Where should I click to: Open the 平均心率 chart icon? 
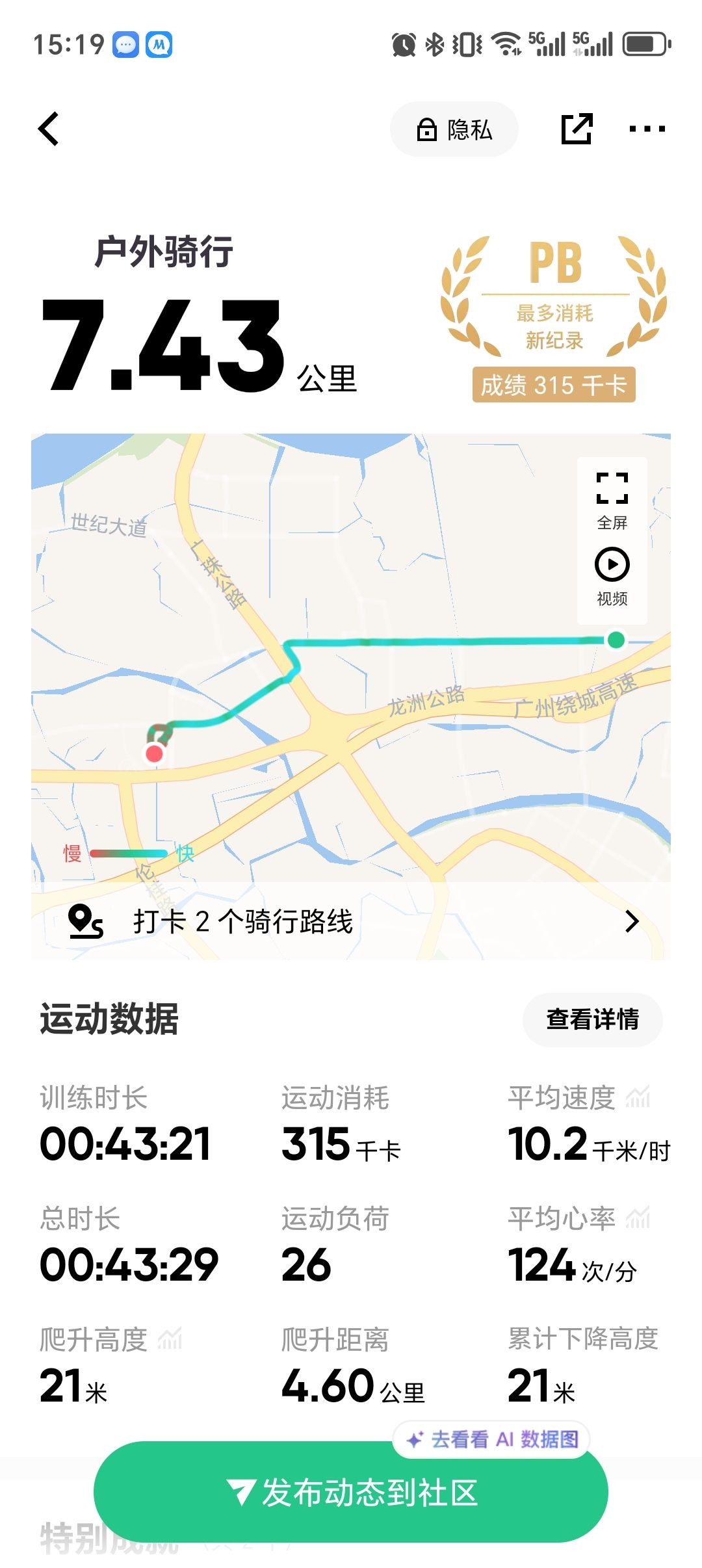coord(638,1218)
